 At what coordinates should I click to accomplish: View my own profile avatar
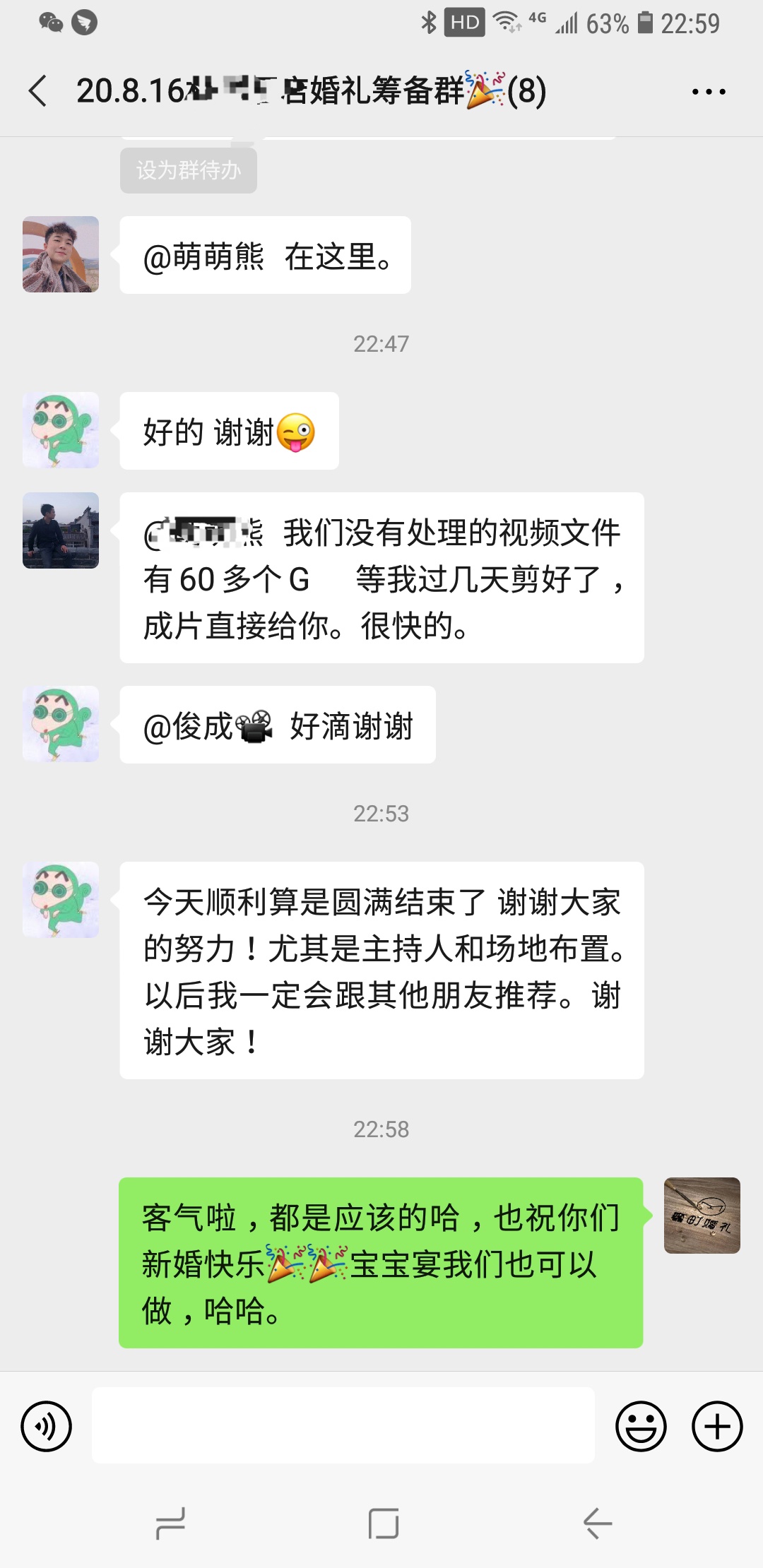pos(702,1215)
